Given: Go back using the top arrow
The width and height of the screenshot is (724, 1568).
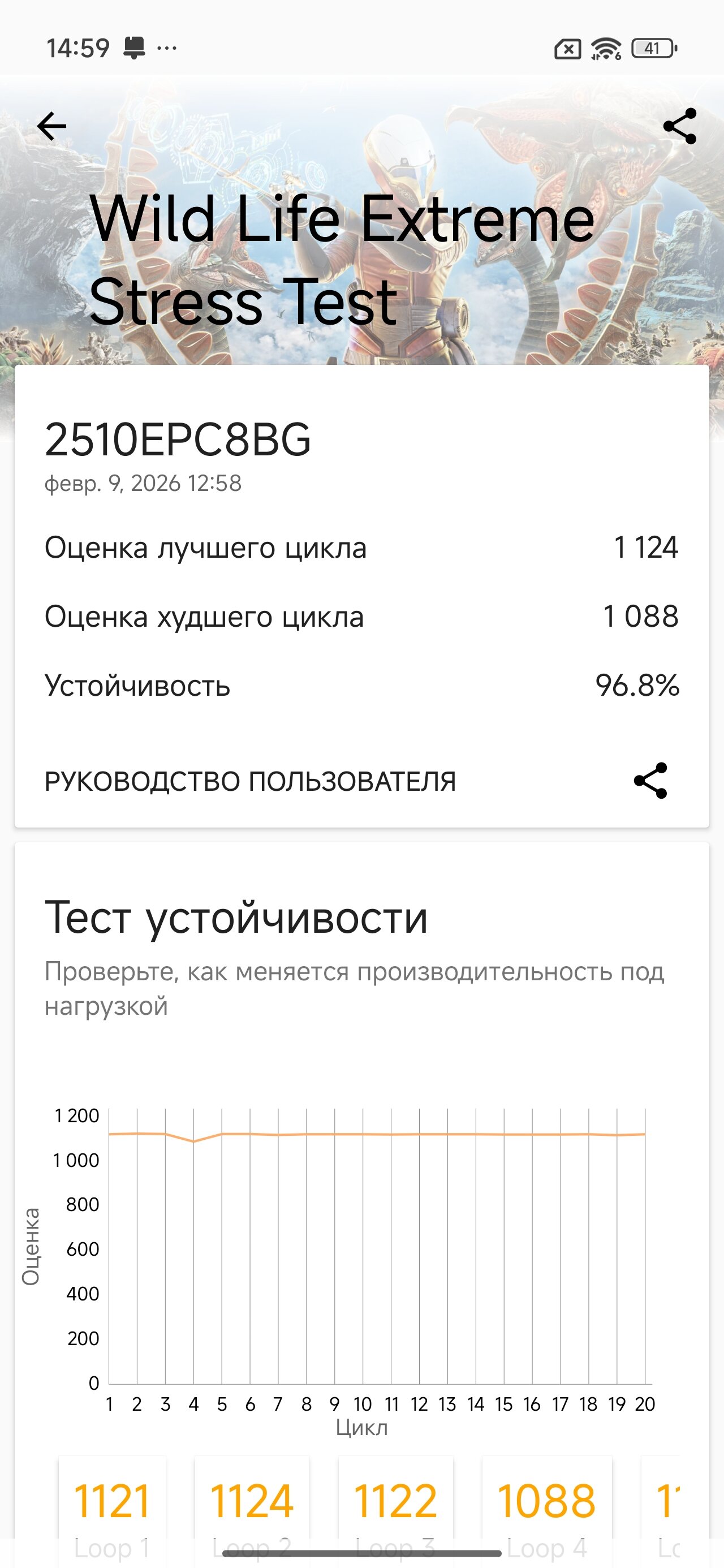Looking at the screenshot, I should pyautogui.click(x=51, y=127).
